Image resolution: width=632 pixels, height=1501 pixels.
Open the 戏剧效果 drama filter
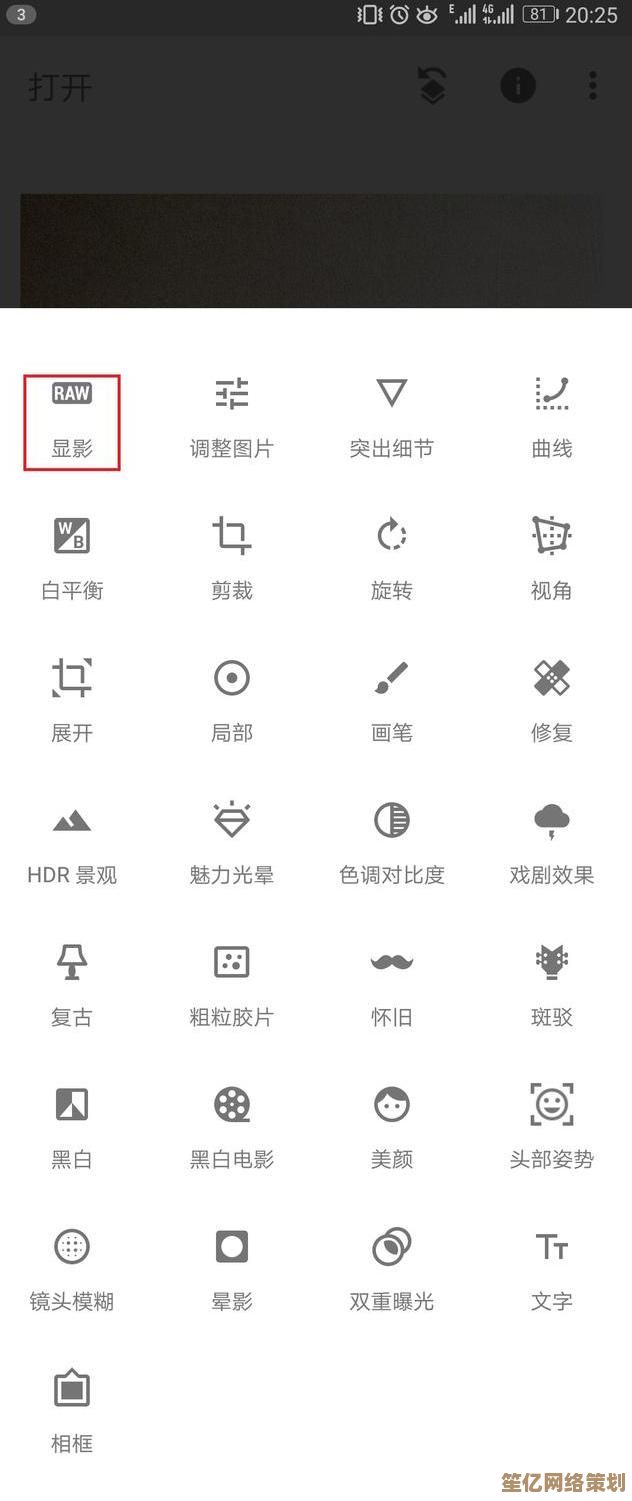pos(552,845)
